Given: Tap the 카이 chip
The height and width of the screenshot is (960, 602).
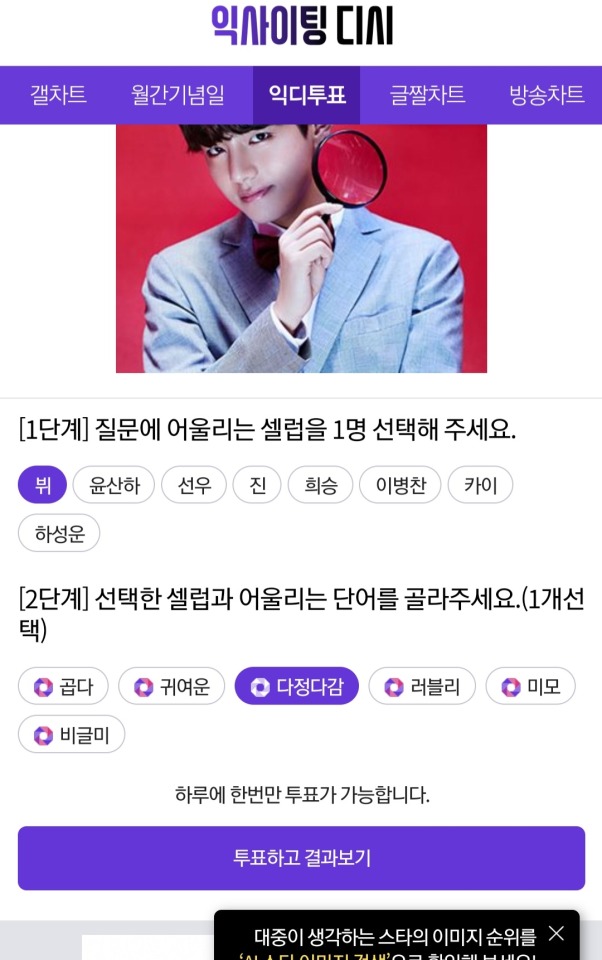Looking at the screenshot, I should click(480, 485).
